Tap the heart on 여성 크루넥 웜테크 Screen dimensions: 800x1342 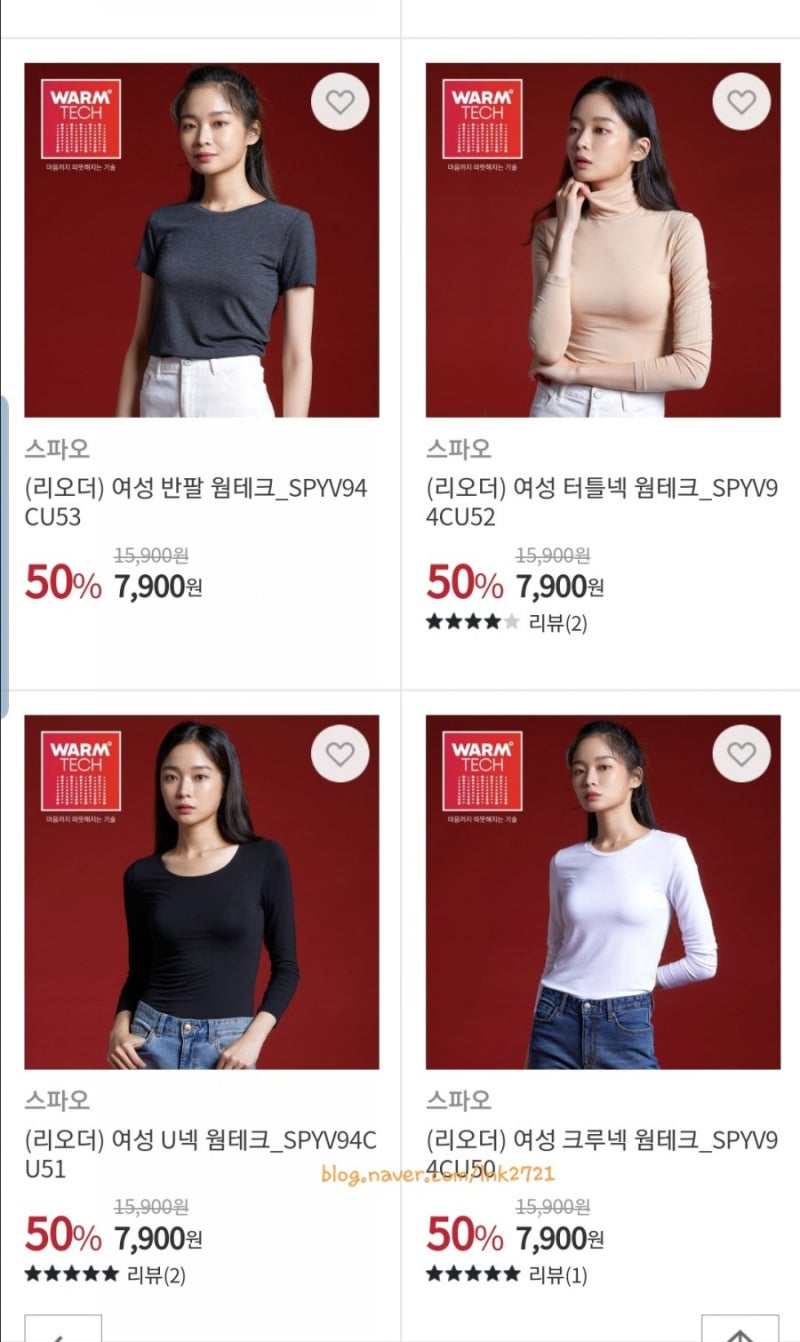click(741, 753)
